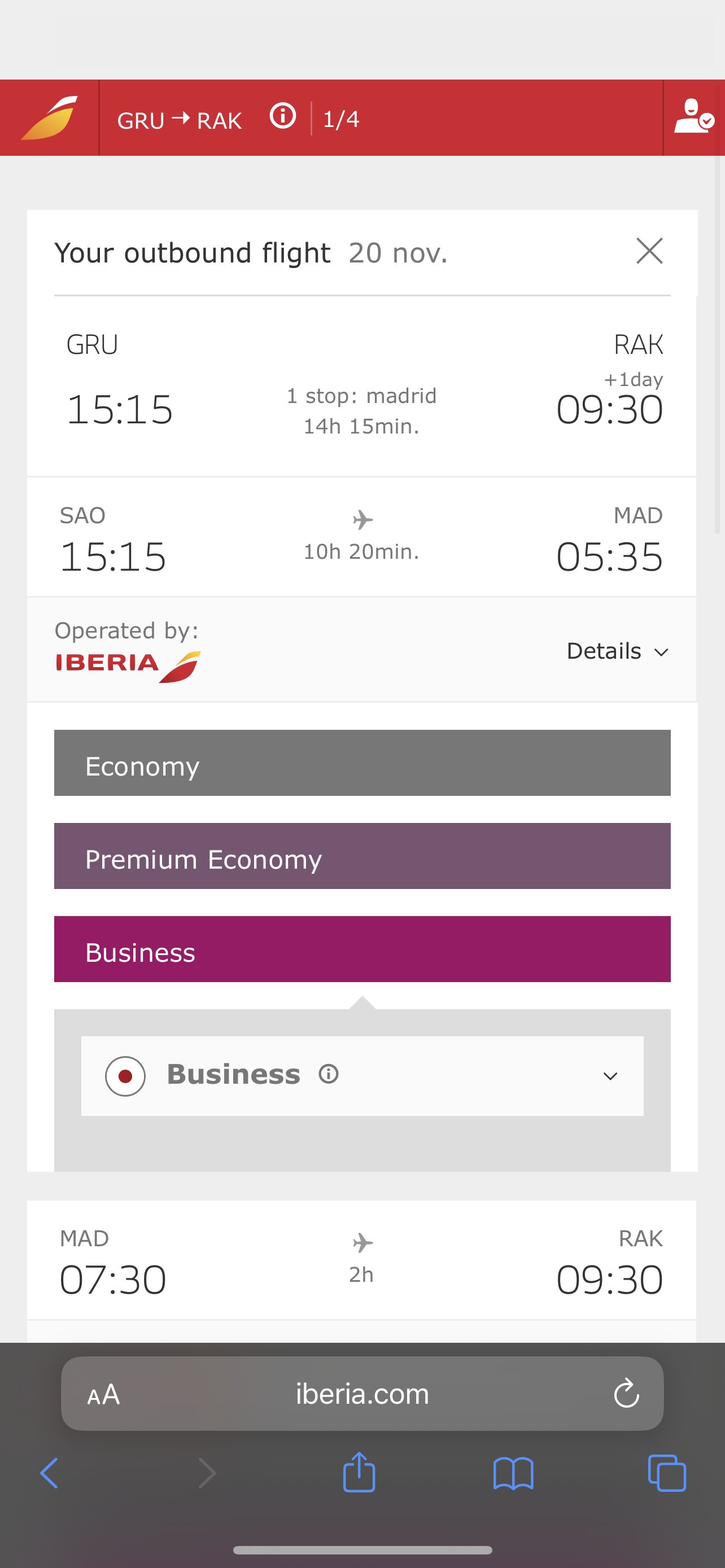The width and height of the screenshot is (725, 1568).
Task: Open Safari bookmarks
Action: [x=513, y=1473]
